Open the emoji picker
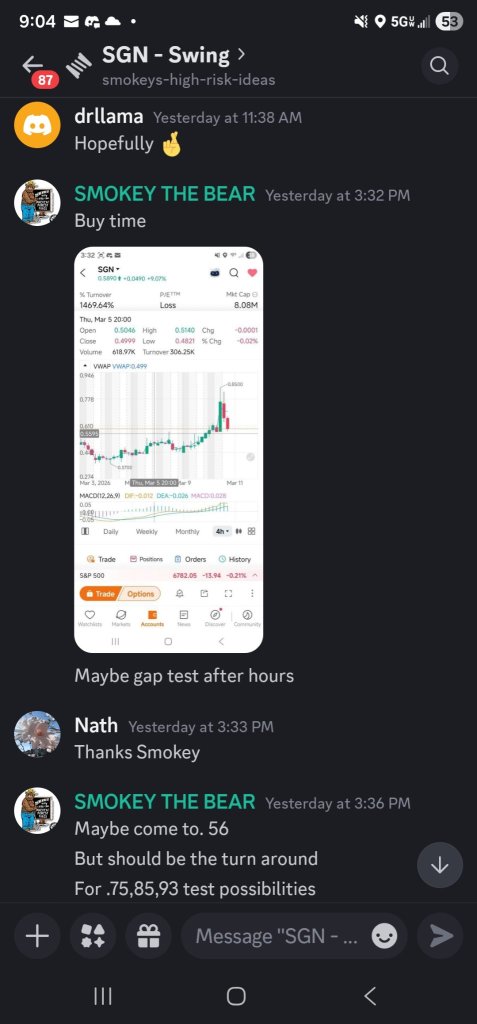The image size is (477, 1024). point(384,936)
